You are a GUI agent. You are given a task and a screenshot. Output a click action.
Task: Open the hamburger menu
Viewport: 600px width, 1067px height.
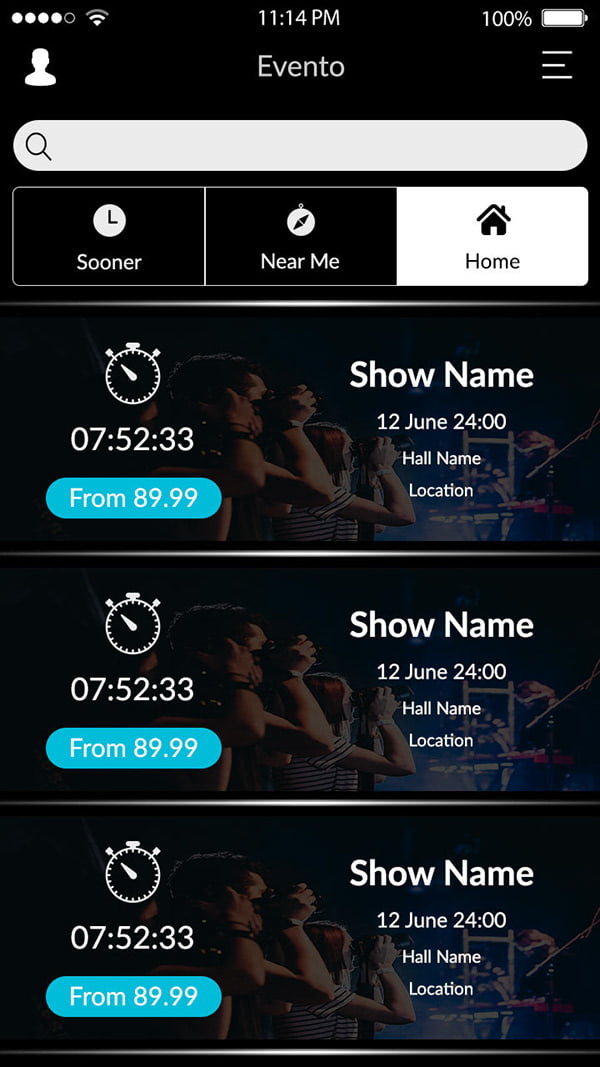557,65
